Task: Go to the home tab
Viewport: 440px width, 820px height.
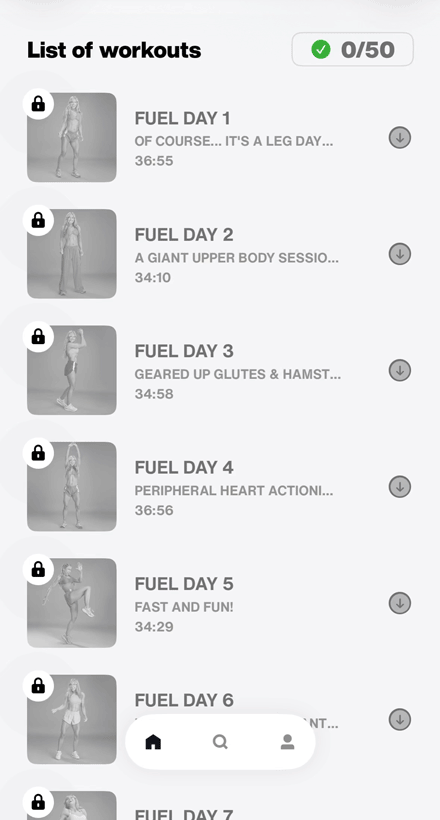Action: pos(153,742)
